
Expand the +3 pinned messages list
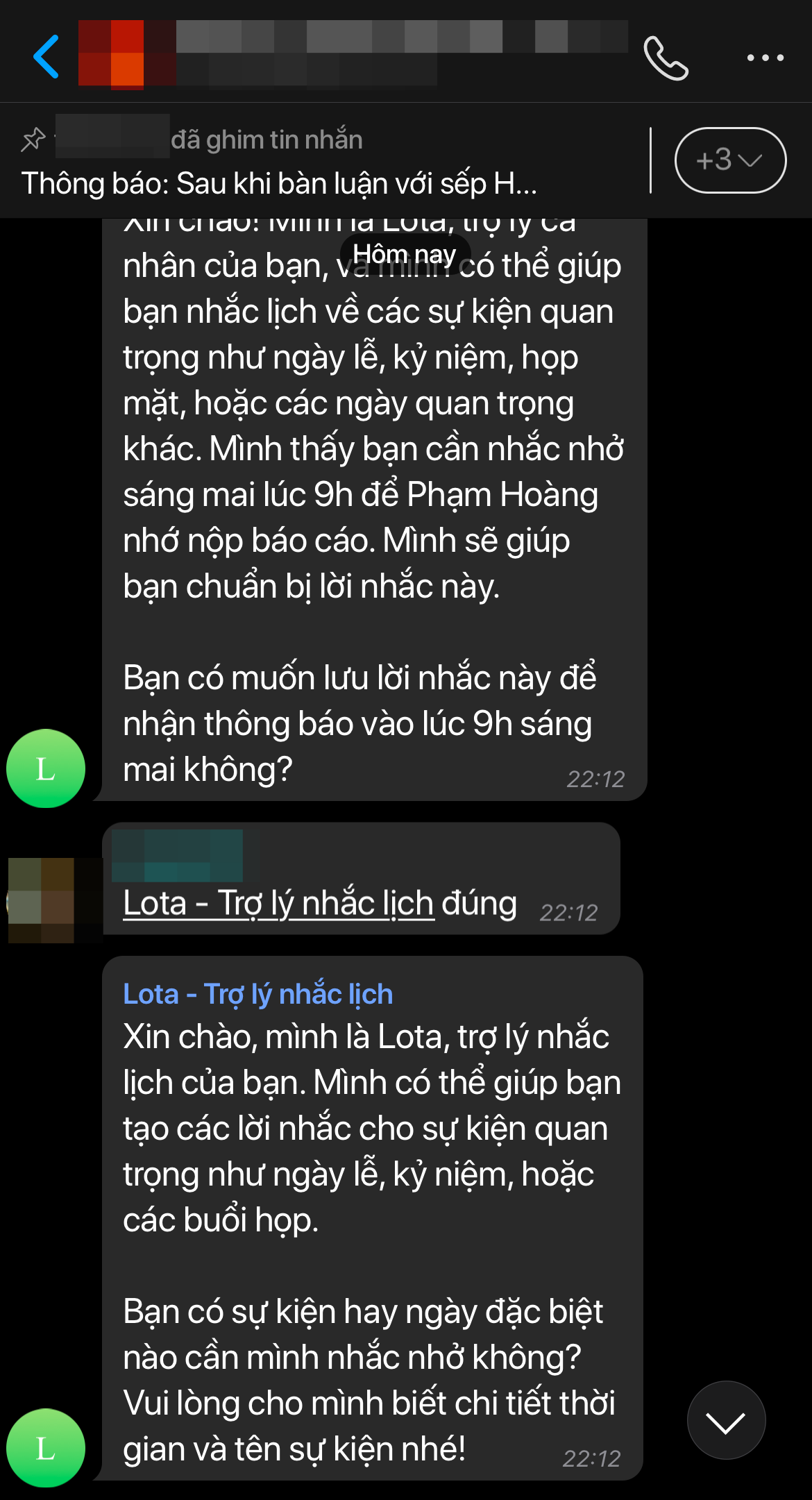point(729,159)
